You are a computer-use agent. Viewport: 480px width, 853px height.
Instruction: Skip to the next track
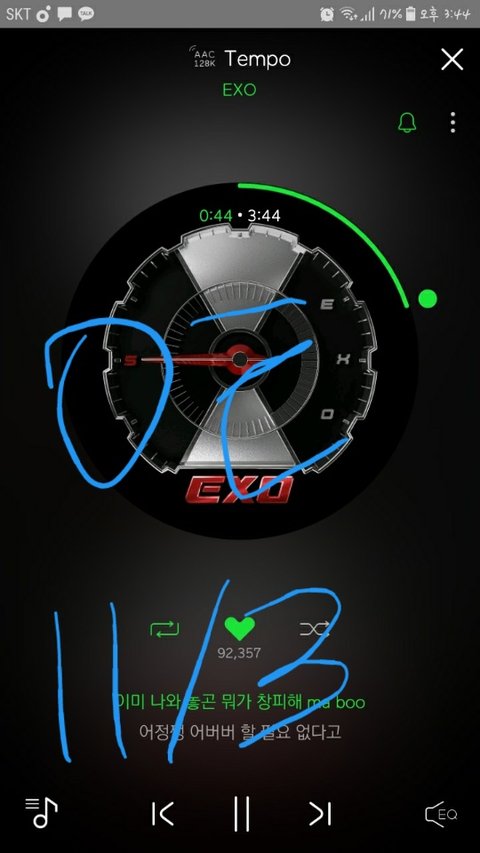pos(320,814)
